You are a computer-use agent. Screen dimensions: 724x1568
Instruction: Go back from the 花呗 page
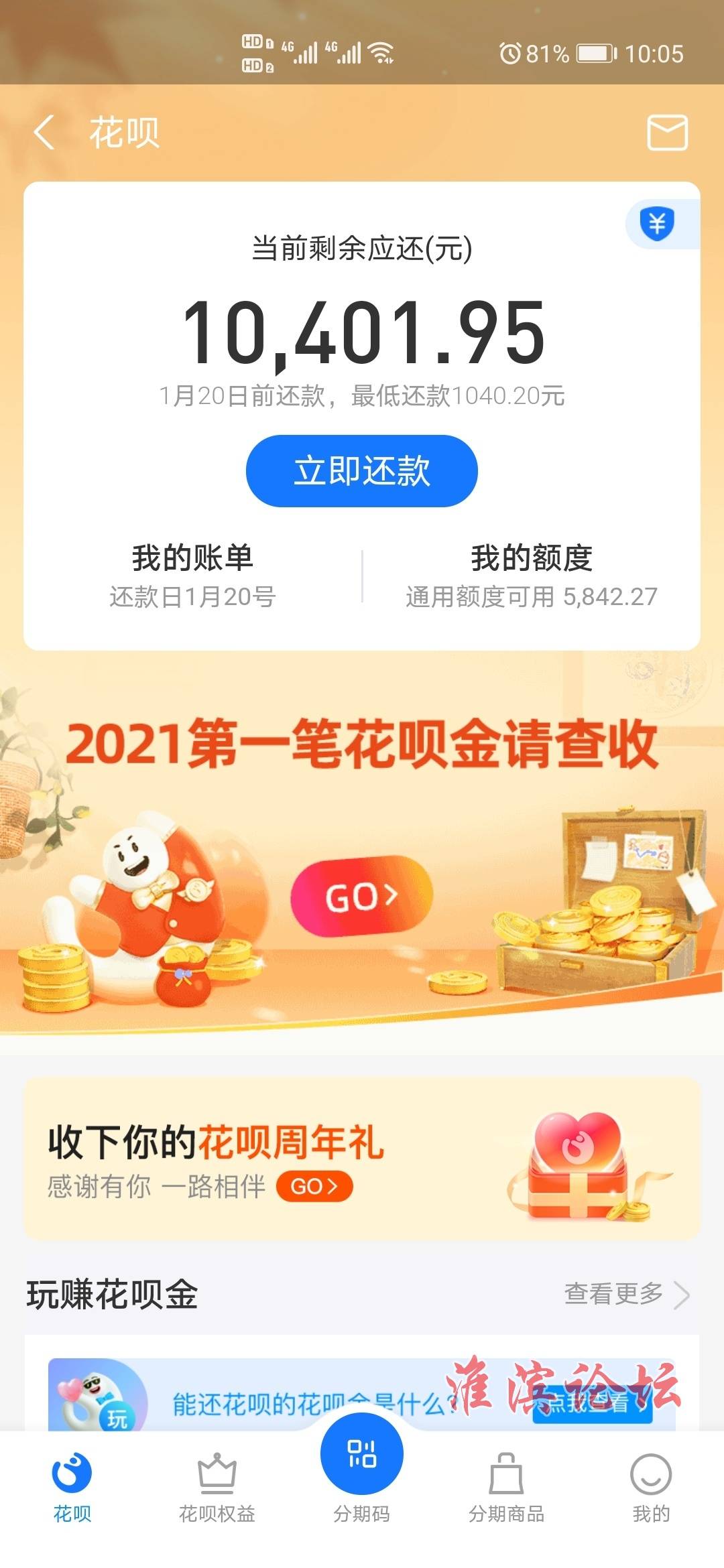pyautogui.click(x=44, y=132)
